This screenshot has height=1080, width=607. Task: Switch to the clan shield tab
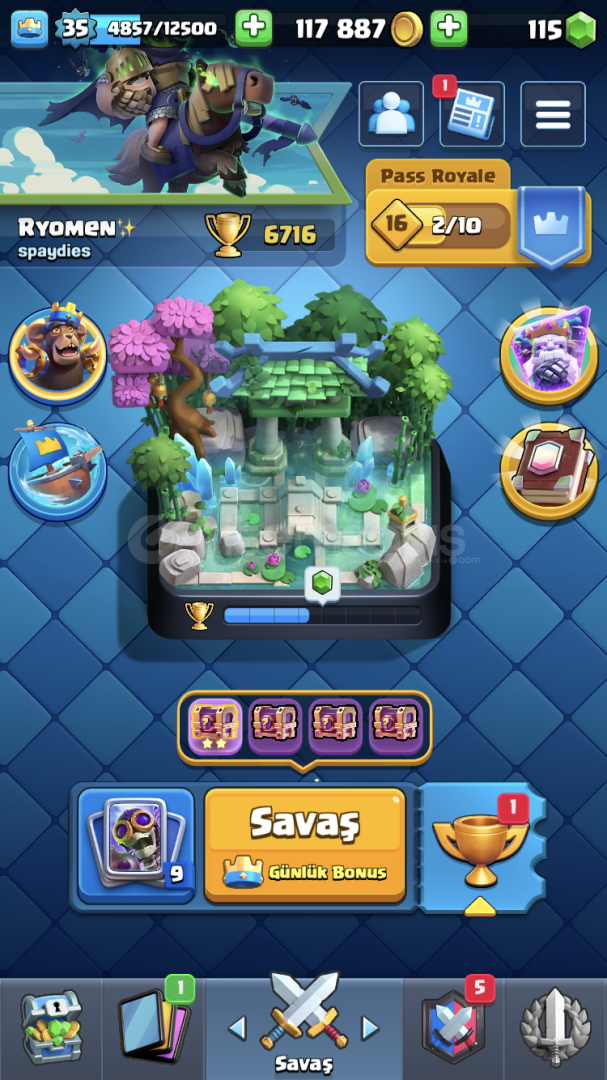tap(453, 1027)
